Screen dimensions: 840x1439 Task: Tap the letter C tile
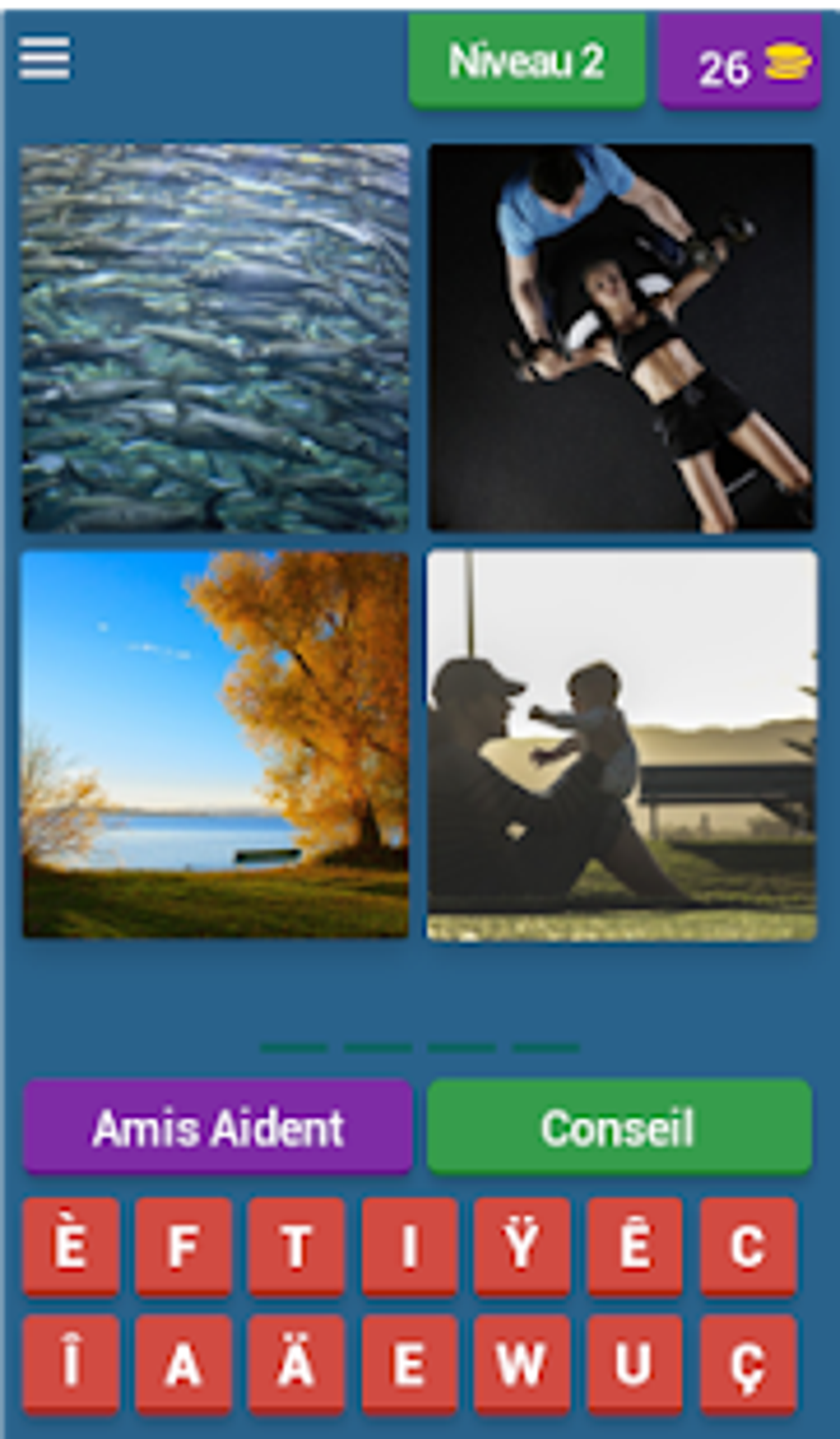click(748, 1245)
